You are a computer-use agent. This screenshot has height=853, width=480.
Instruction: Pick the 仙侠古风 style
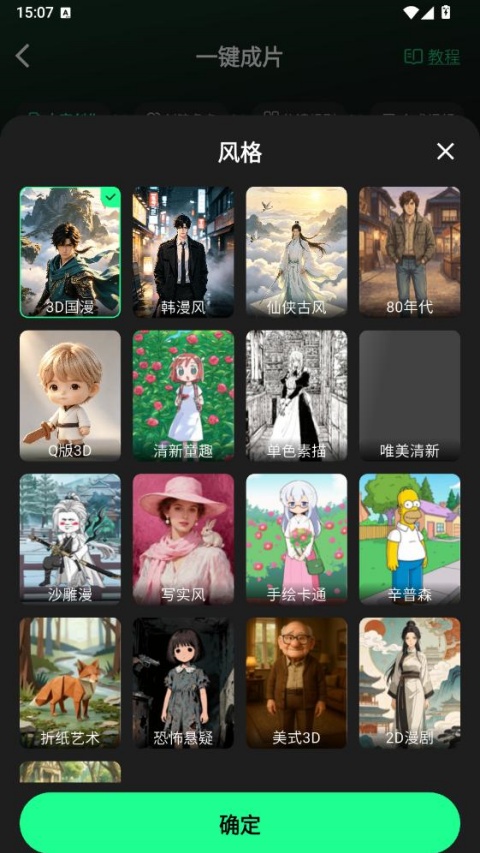coord(297,252)
